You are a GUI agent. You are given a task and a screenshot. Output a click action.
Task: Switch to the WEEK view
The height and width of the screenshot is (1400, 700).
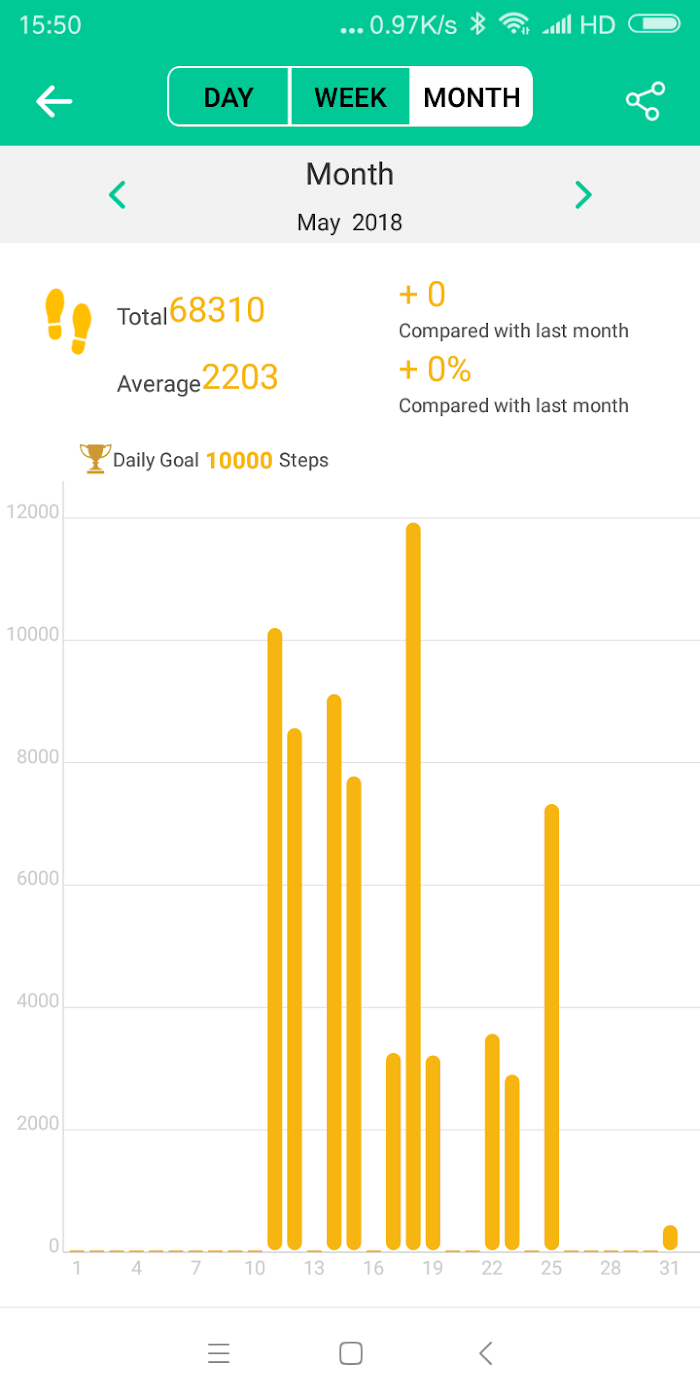click(x=350, y=97)
